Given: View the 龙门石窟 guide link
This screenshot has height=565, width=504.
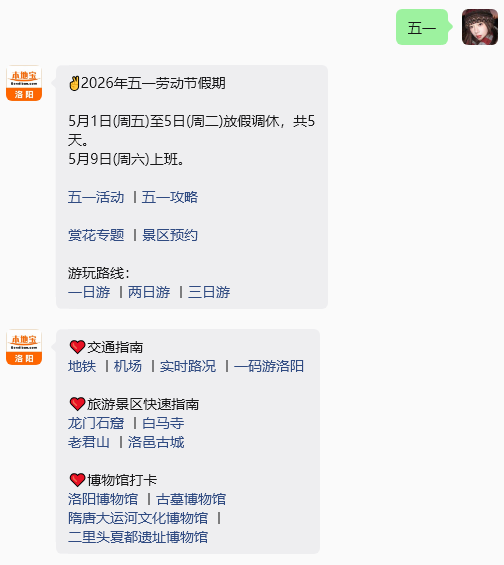Looking at the screenshot, I should coord(96,423).
